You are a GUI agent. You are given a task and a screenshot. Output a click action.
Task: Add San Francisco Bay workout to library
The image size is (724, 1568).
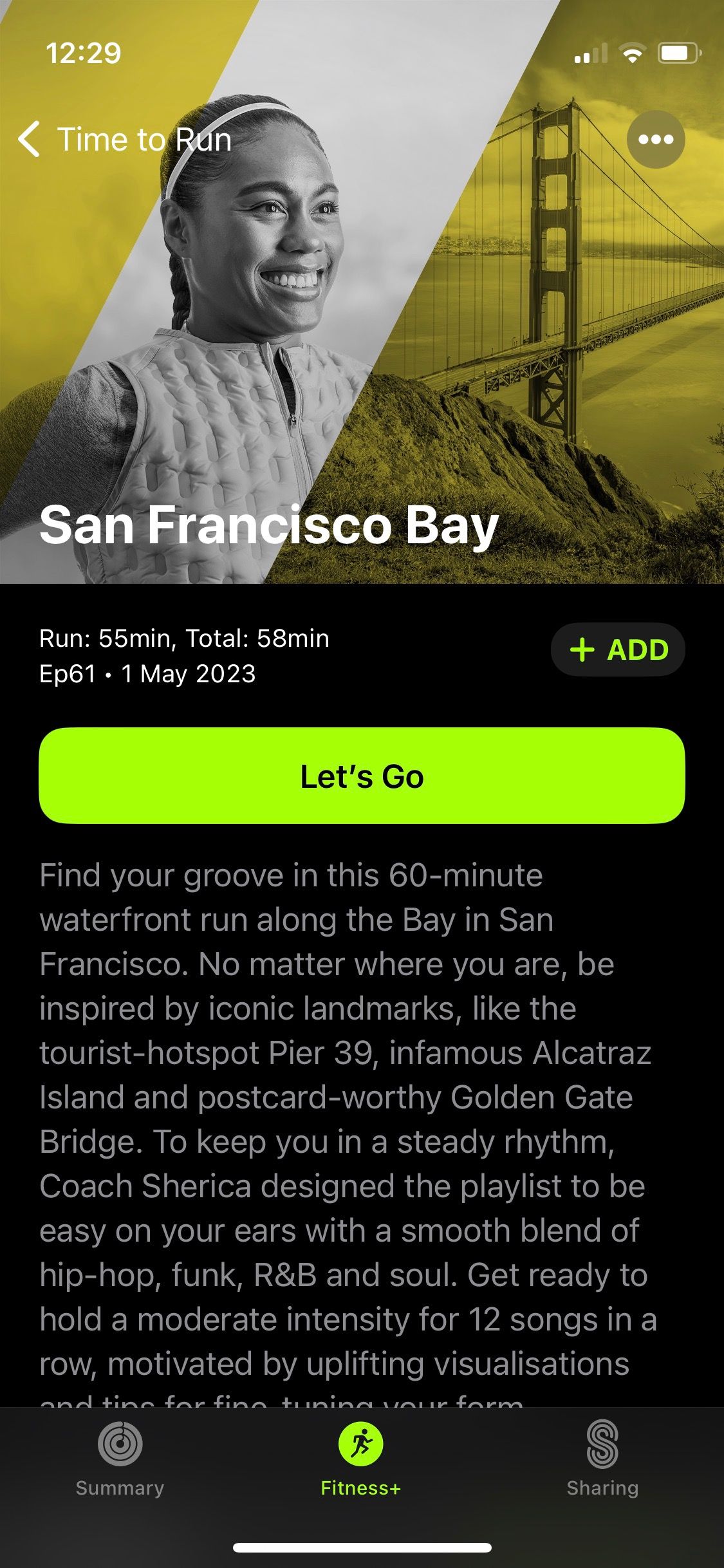pyautogui.click(x=618, y=649)
